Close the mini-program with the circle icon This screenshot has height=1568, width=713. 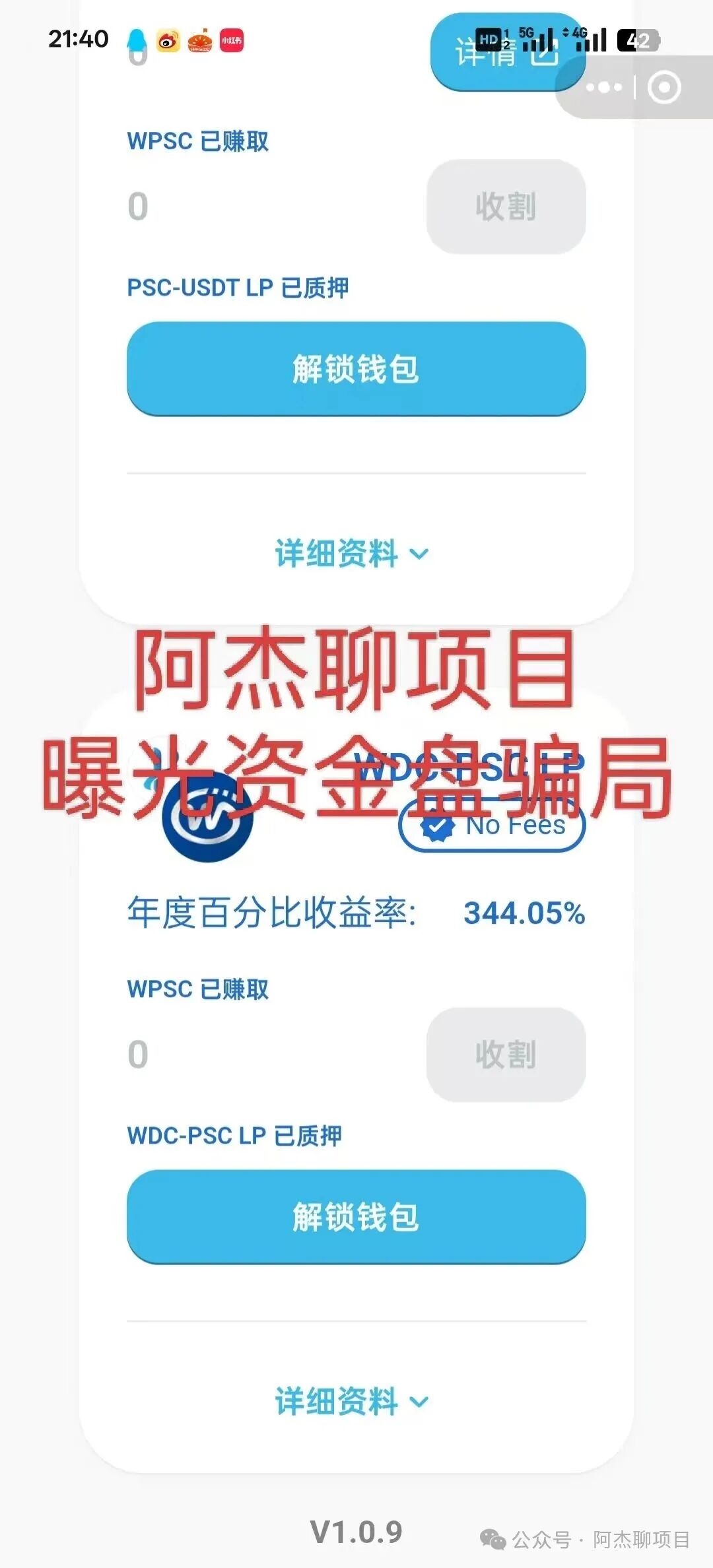coord(663,87)
